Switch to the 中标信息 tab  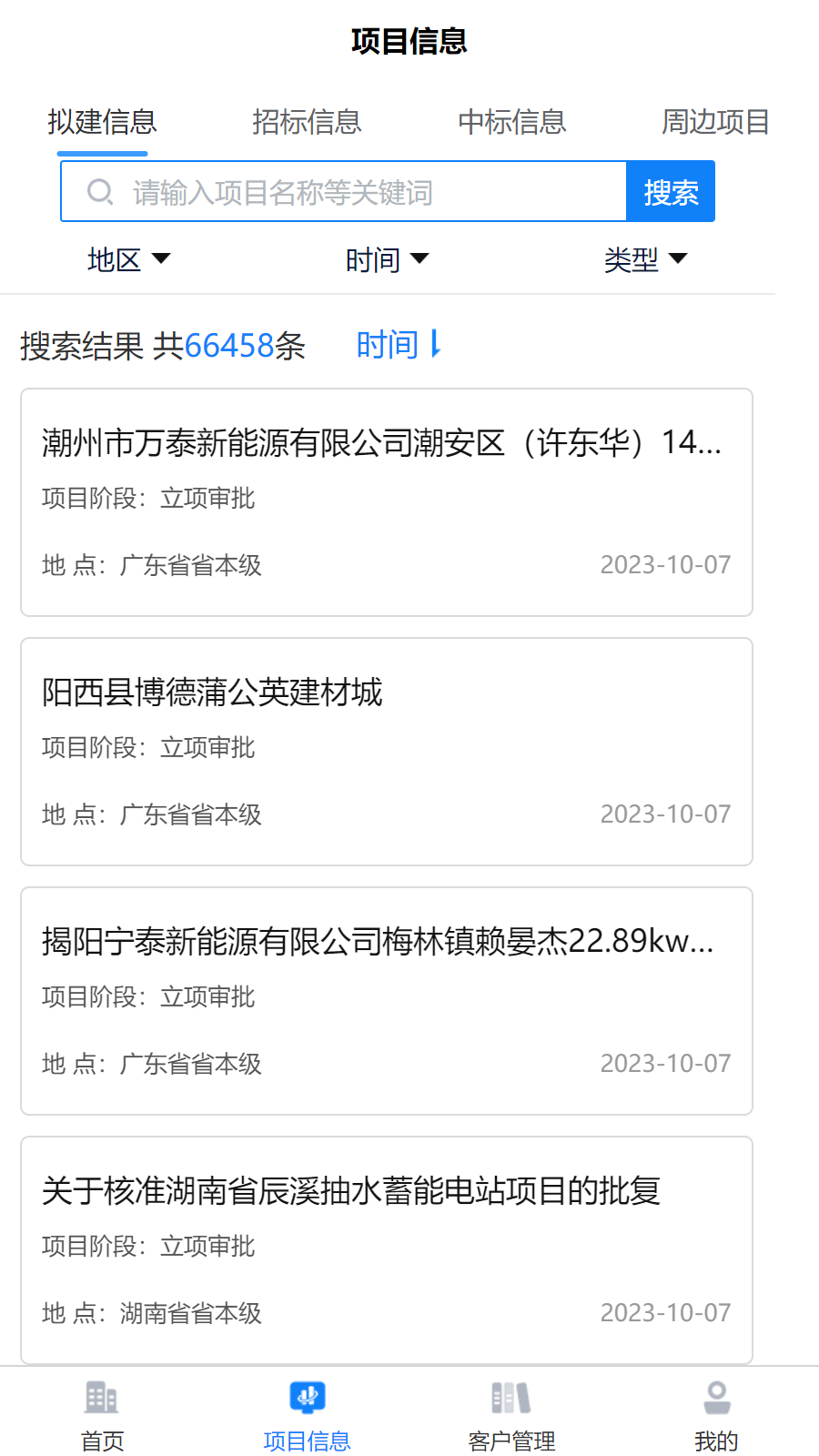[x=511, y=122]
